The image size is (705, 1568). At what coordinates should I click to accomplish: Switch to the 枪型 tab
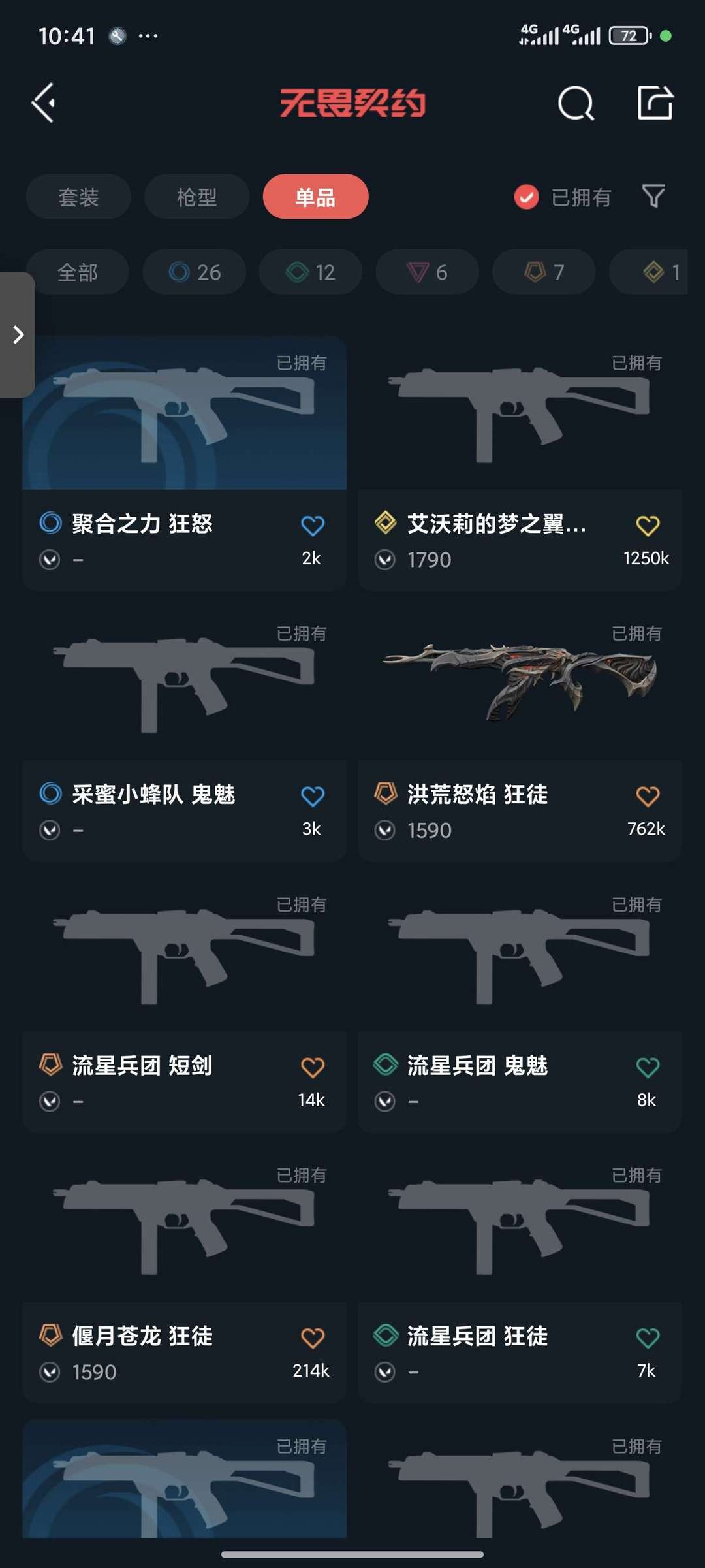[196, 197]
